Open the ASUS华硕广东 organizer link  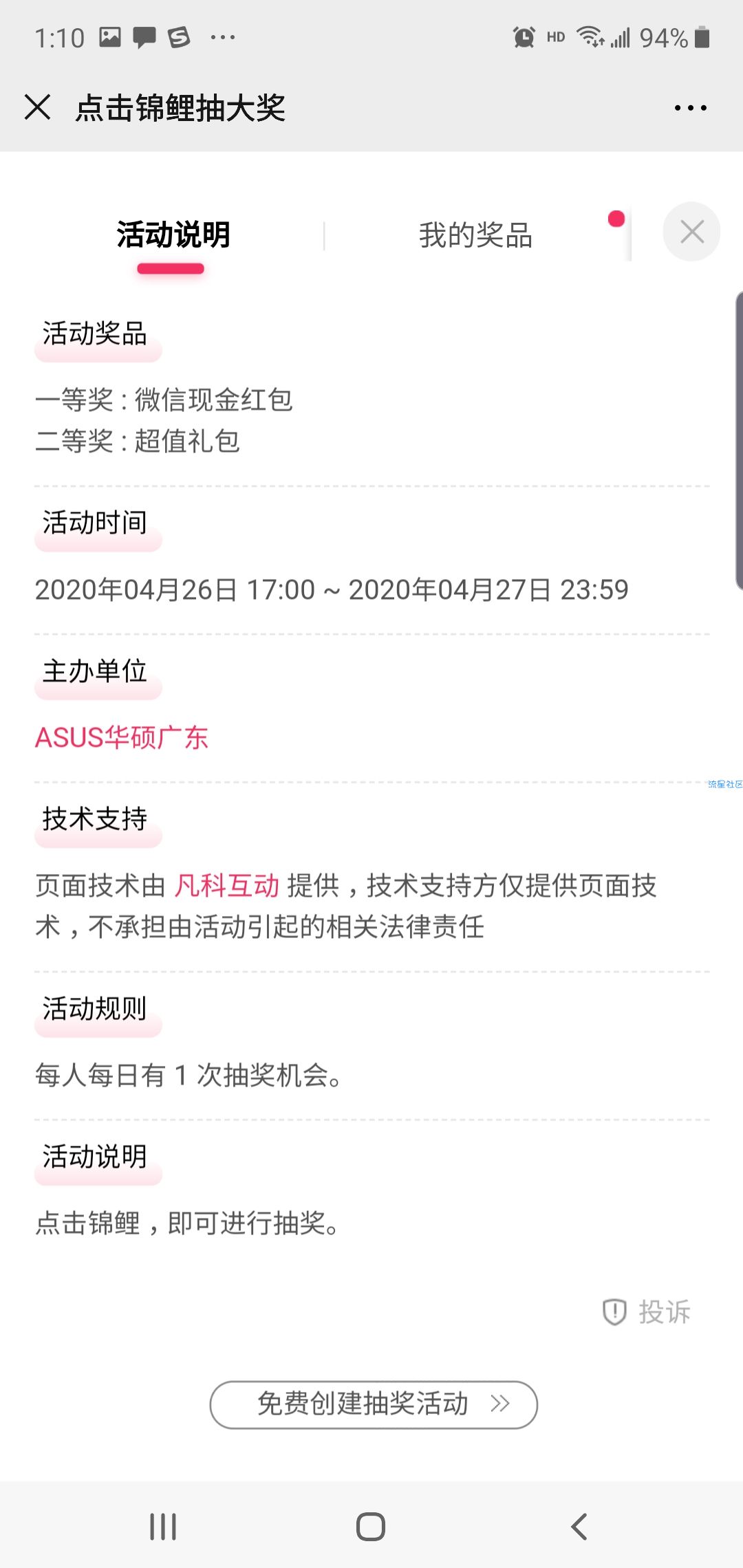tap(122, 738)
